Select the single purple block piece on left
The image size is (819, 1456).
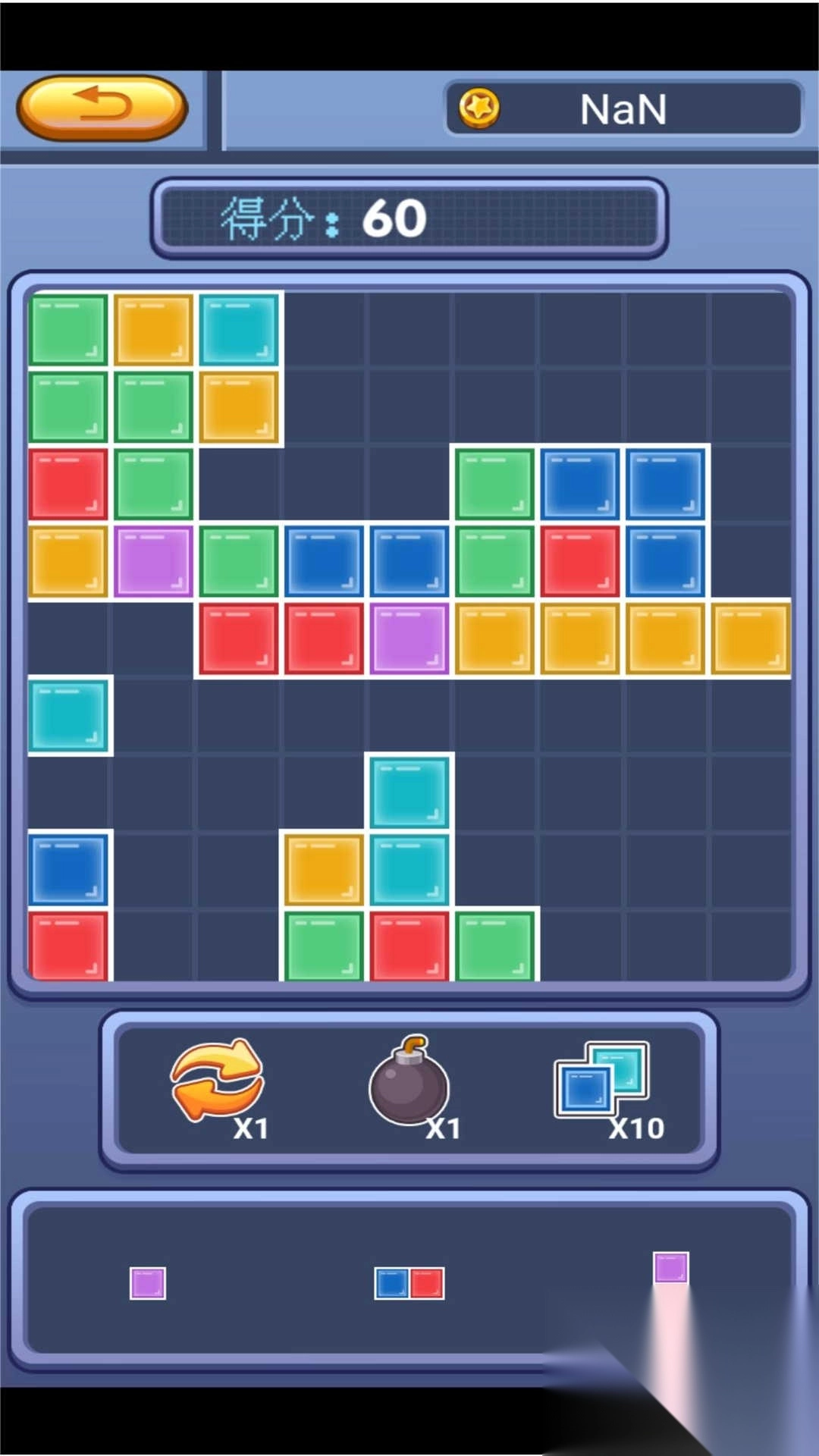[148, 1283]
